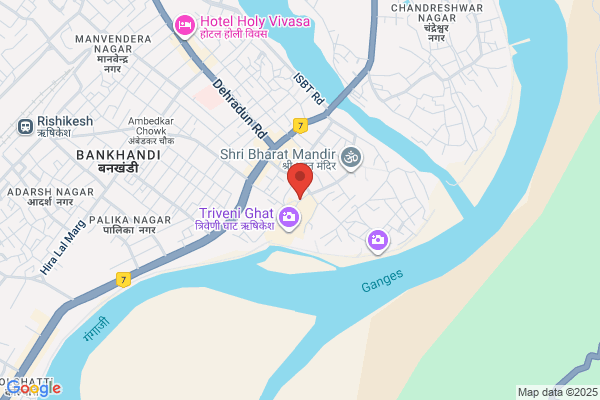Open the unlabeled camera marker by the Ganges
Screen dimensions: 600x400
(x=378, y=241)
